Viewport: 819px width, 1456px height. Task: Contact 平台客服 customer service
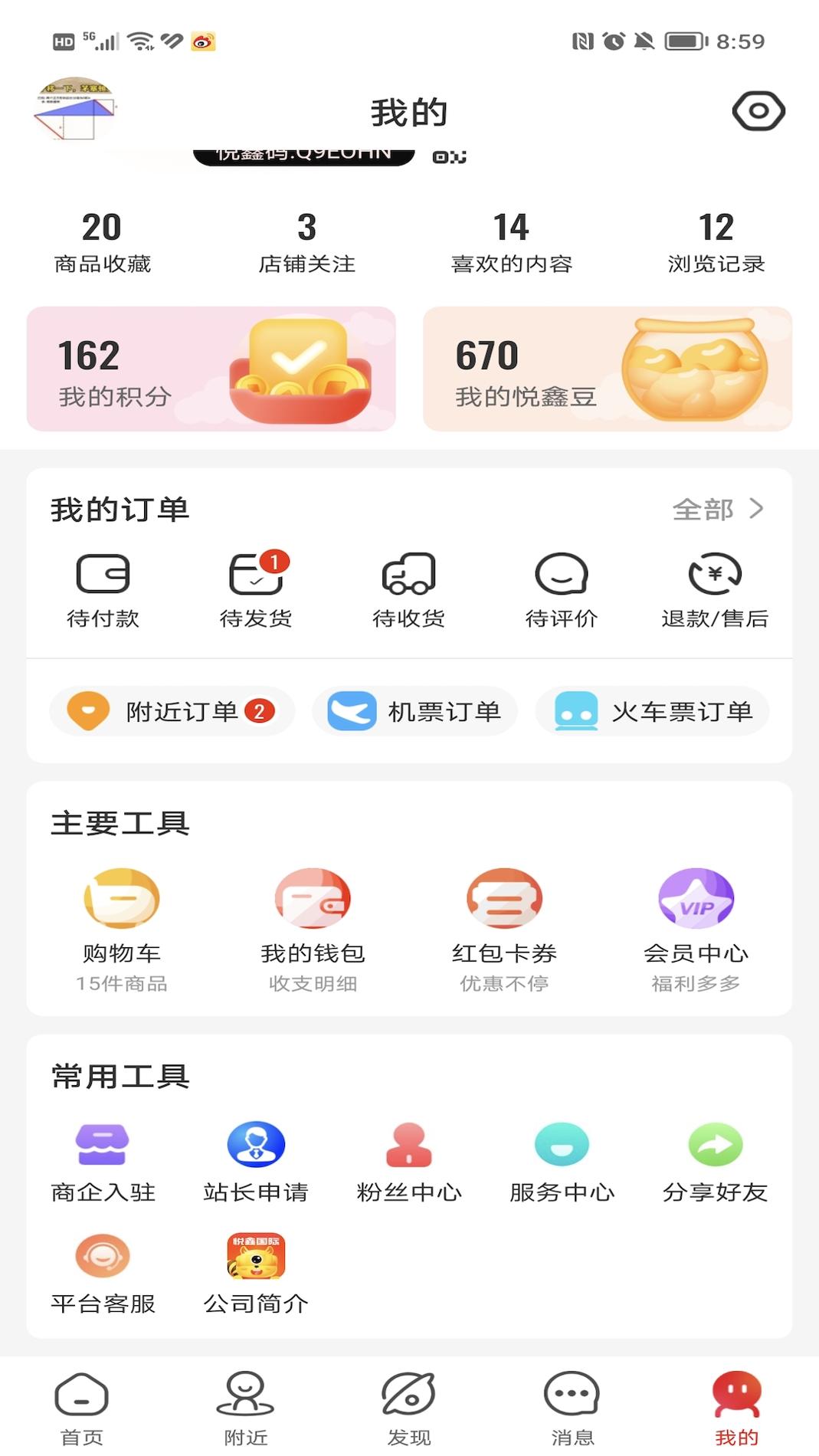(103, 1255)
